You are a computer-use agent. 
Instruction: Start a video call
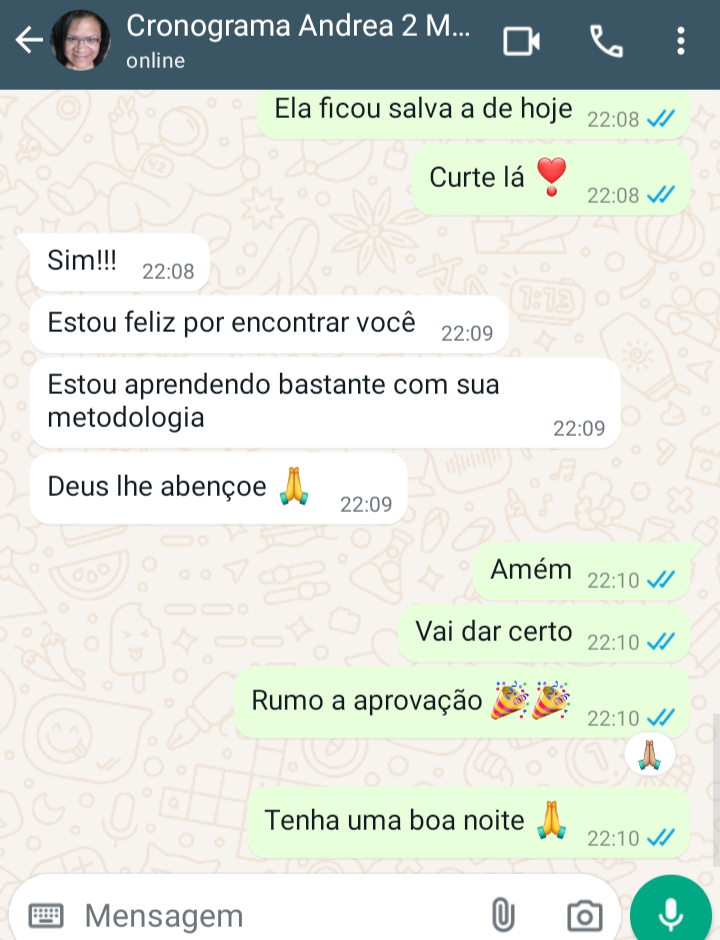click(x=521, y=41)
